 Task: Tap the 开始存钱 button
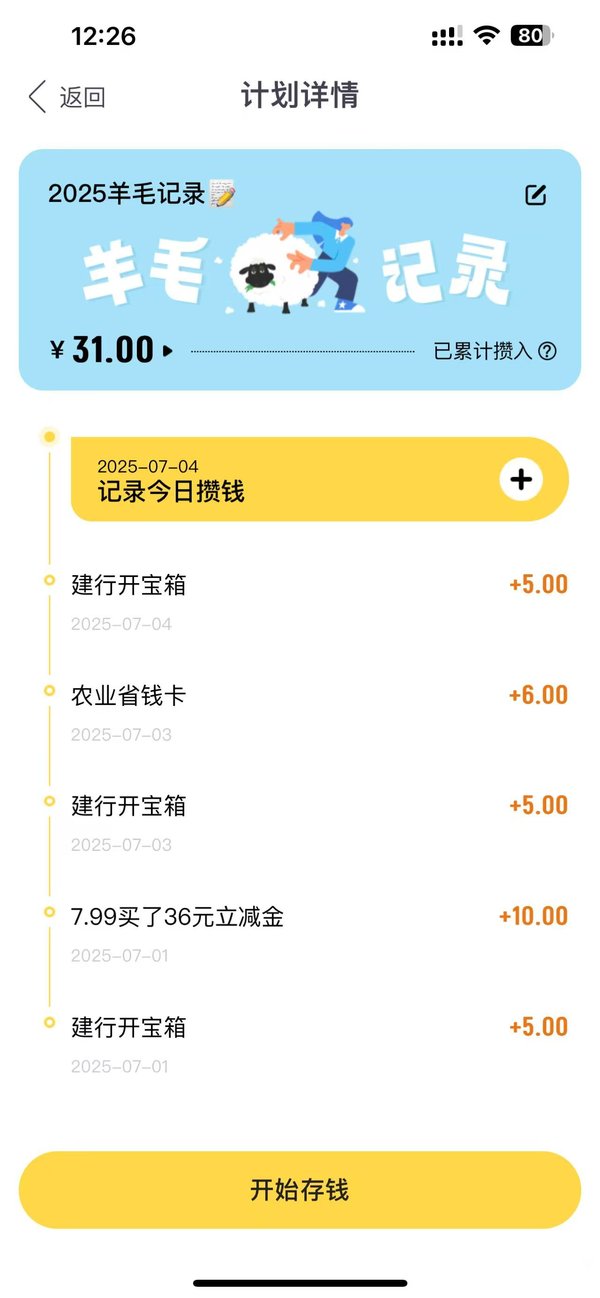pyautogui.click(x=300, y=1190)
